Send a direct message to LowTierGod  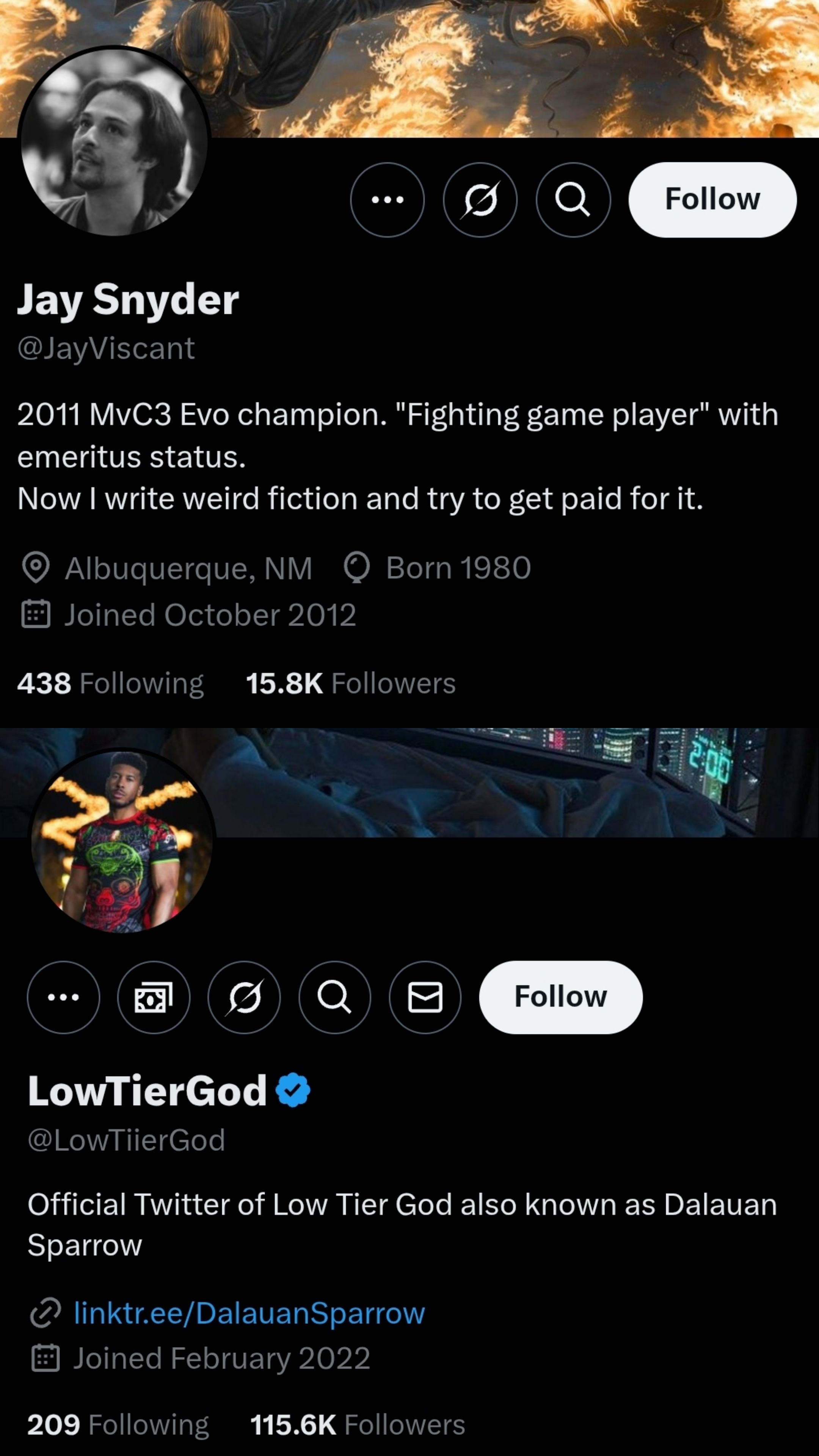[425, 998]
